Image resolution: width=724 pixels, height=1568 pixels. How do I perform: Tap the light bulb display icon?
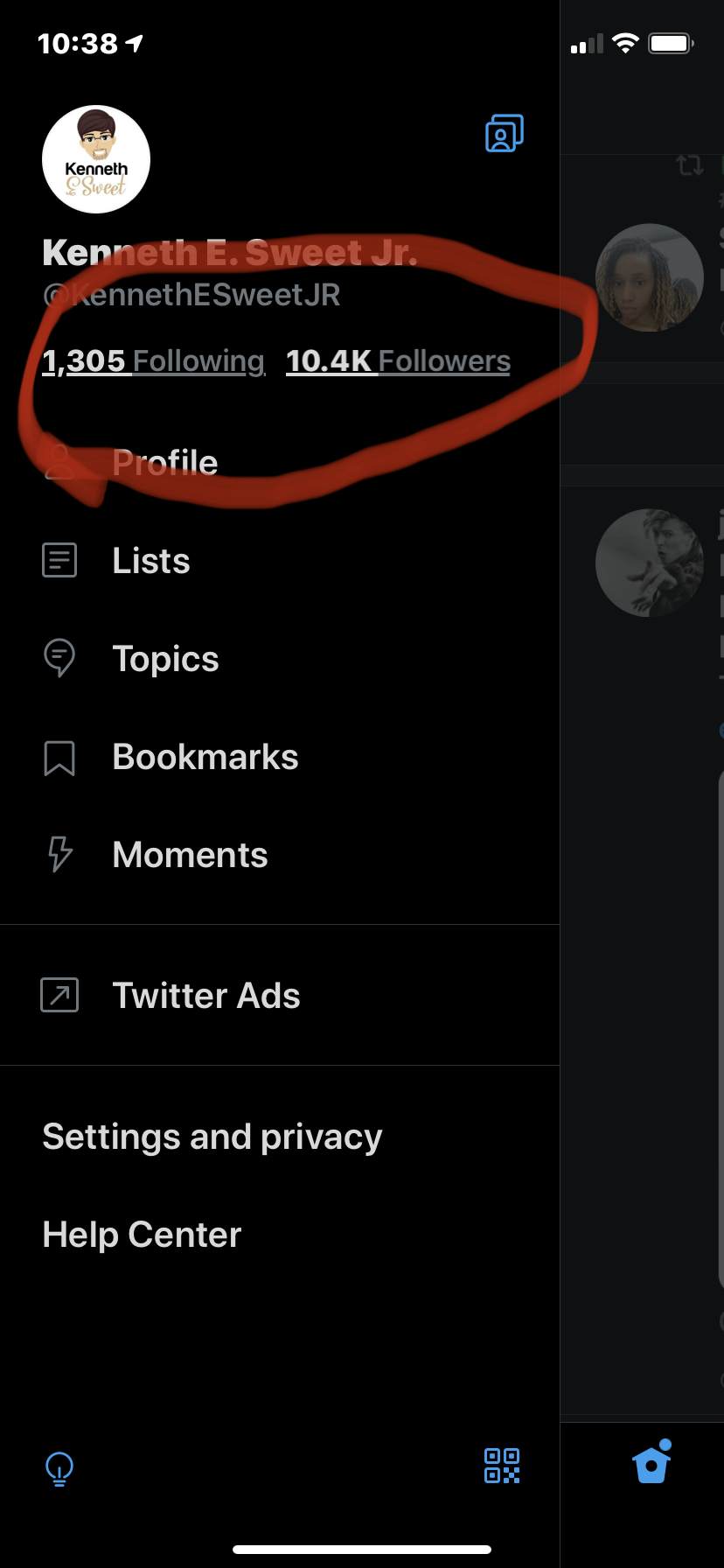[59, 1468]
